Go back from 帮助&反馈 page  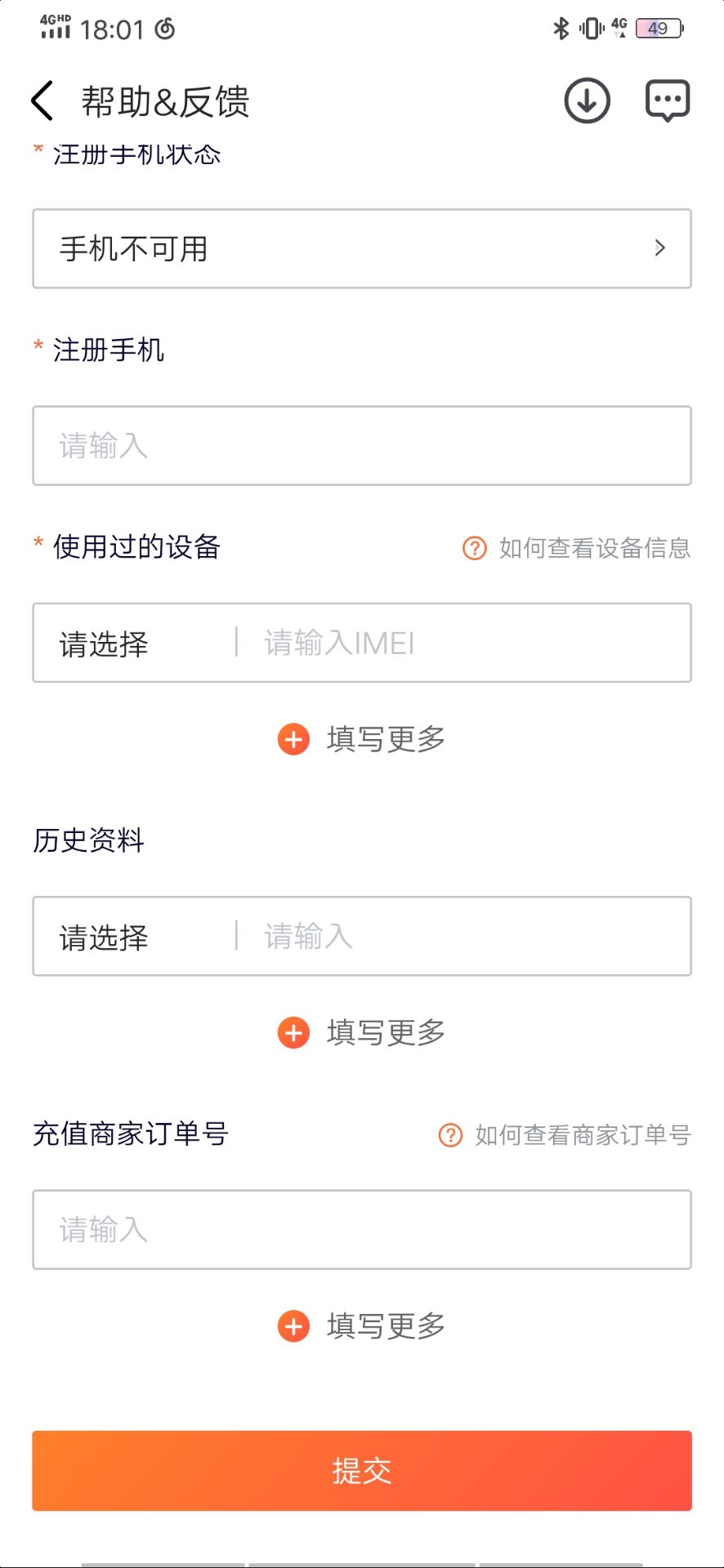pos(42,101)
